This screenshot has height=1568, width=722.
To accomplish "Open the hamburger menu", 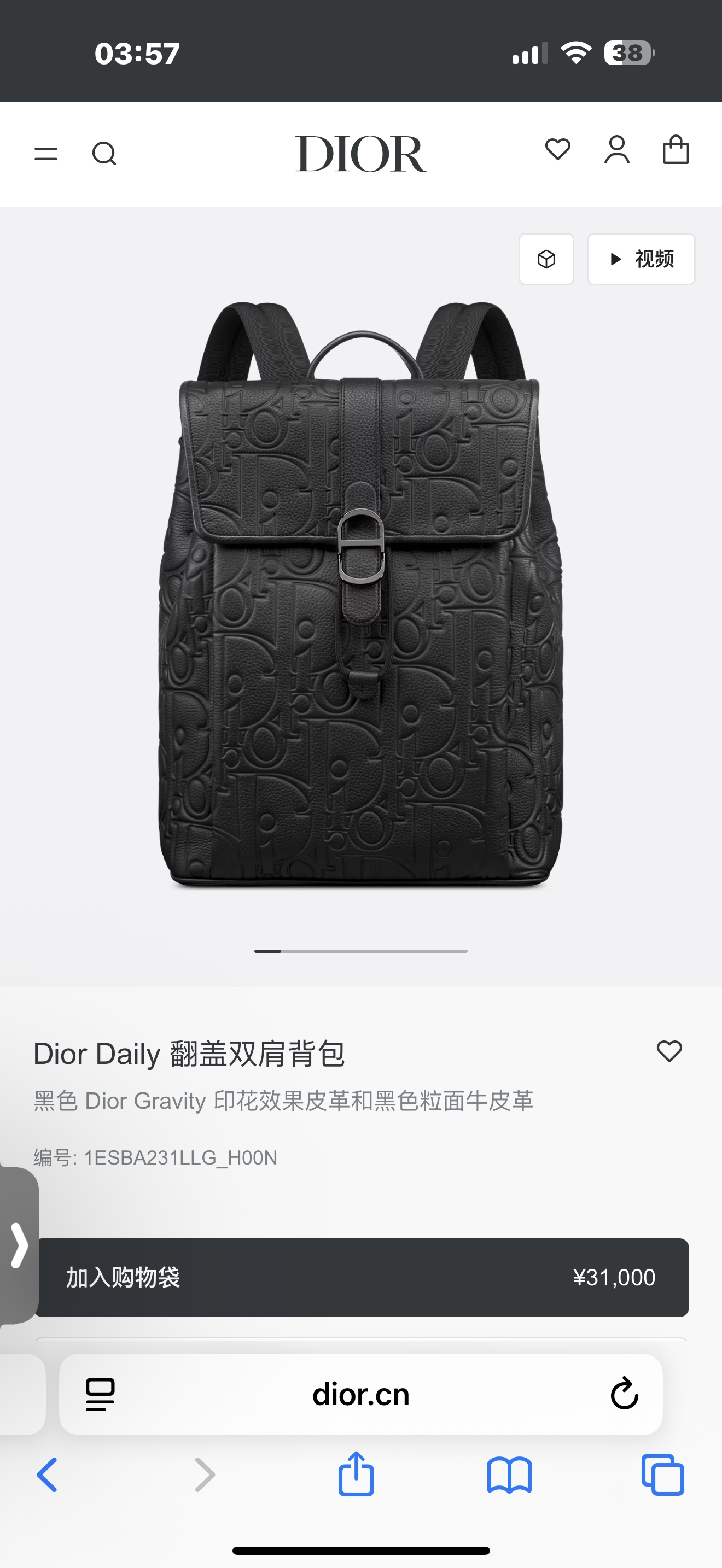I will tap(45, 154).
